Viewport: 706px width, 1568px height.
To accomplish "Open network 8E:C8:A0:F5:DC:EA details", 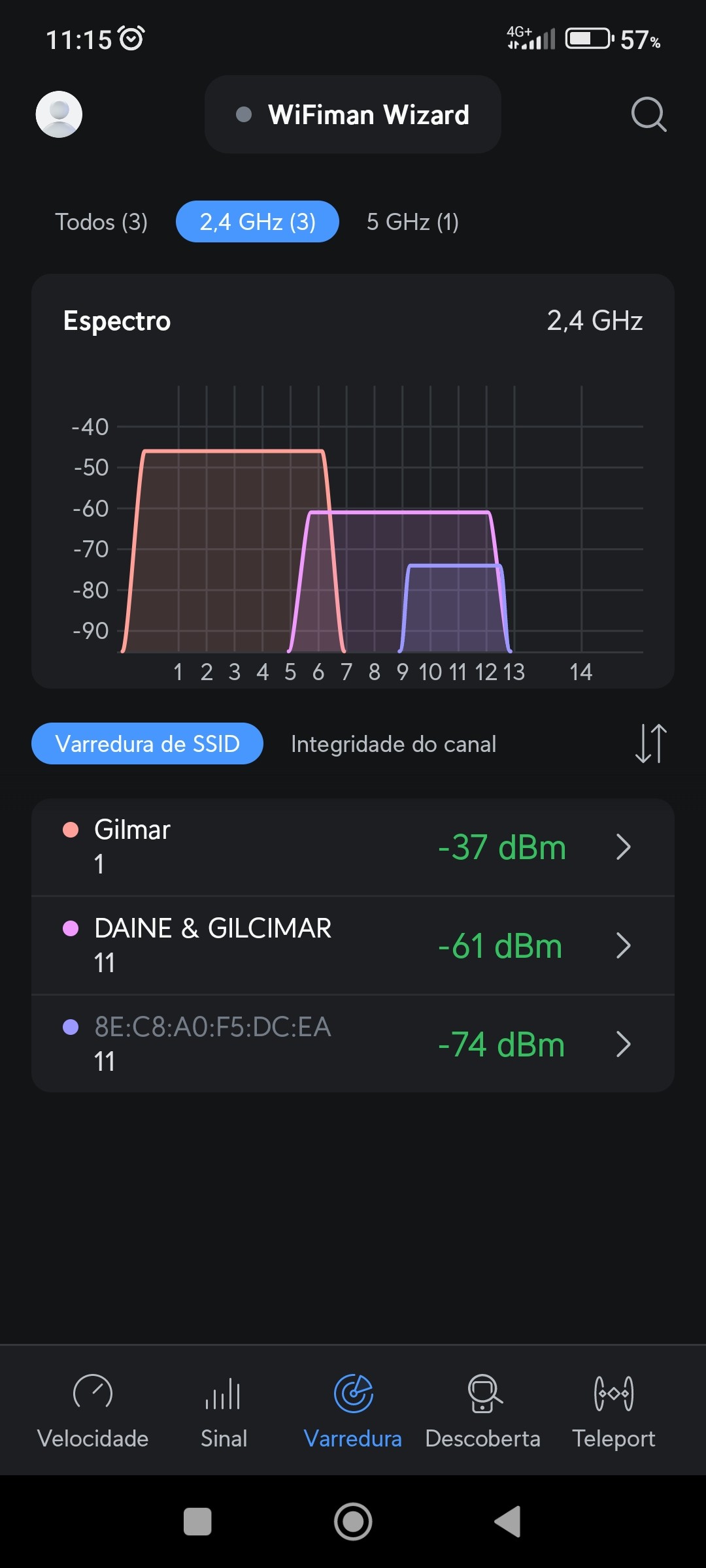I will click(x=353, y=1044).
